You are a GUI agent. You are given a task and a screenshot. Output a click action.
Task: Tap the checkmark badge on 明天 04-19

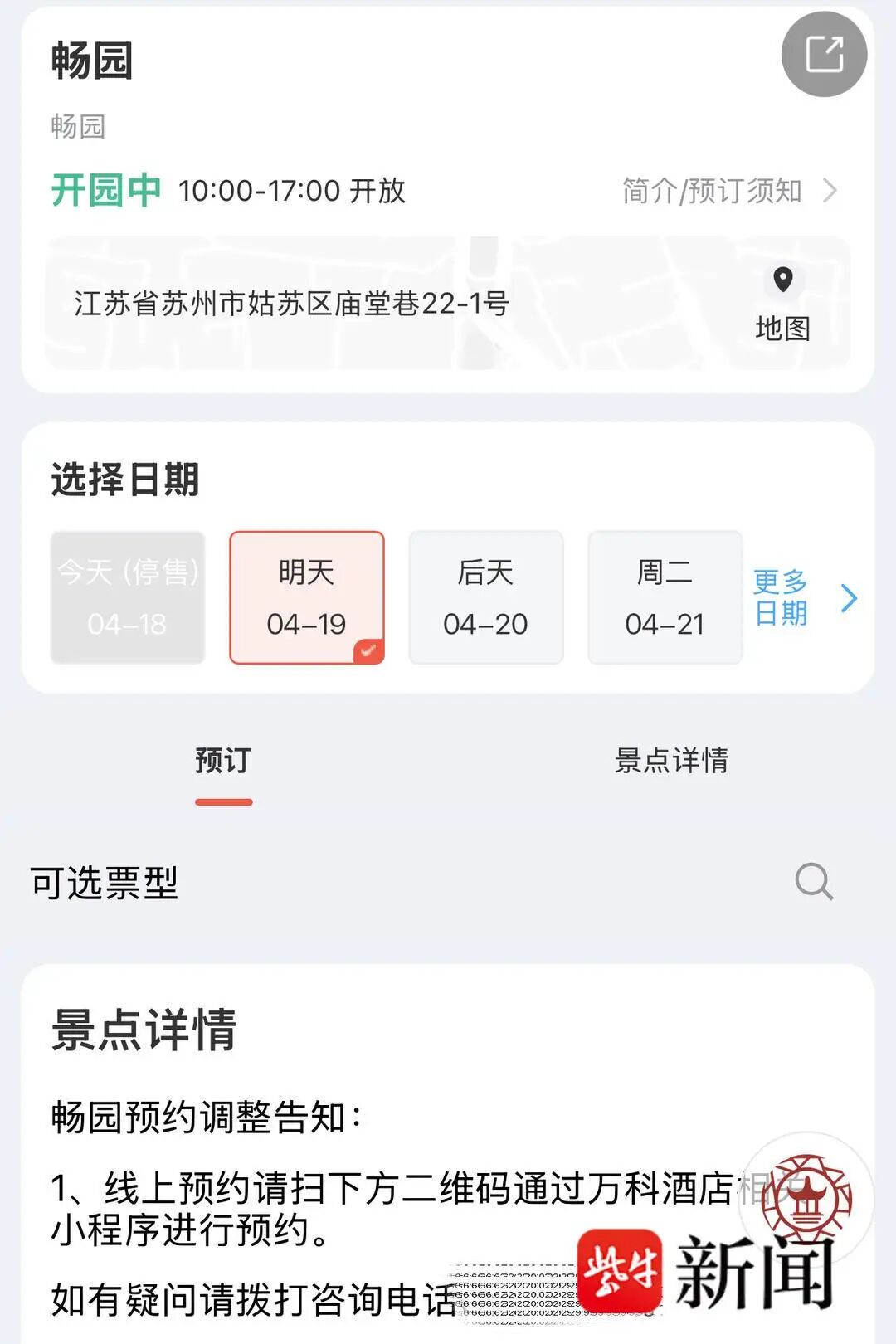[368, 651]
